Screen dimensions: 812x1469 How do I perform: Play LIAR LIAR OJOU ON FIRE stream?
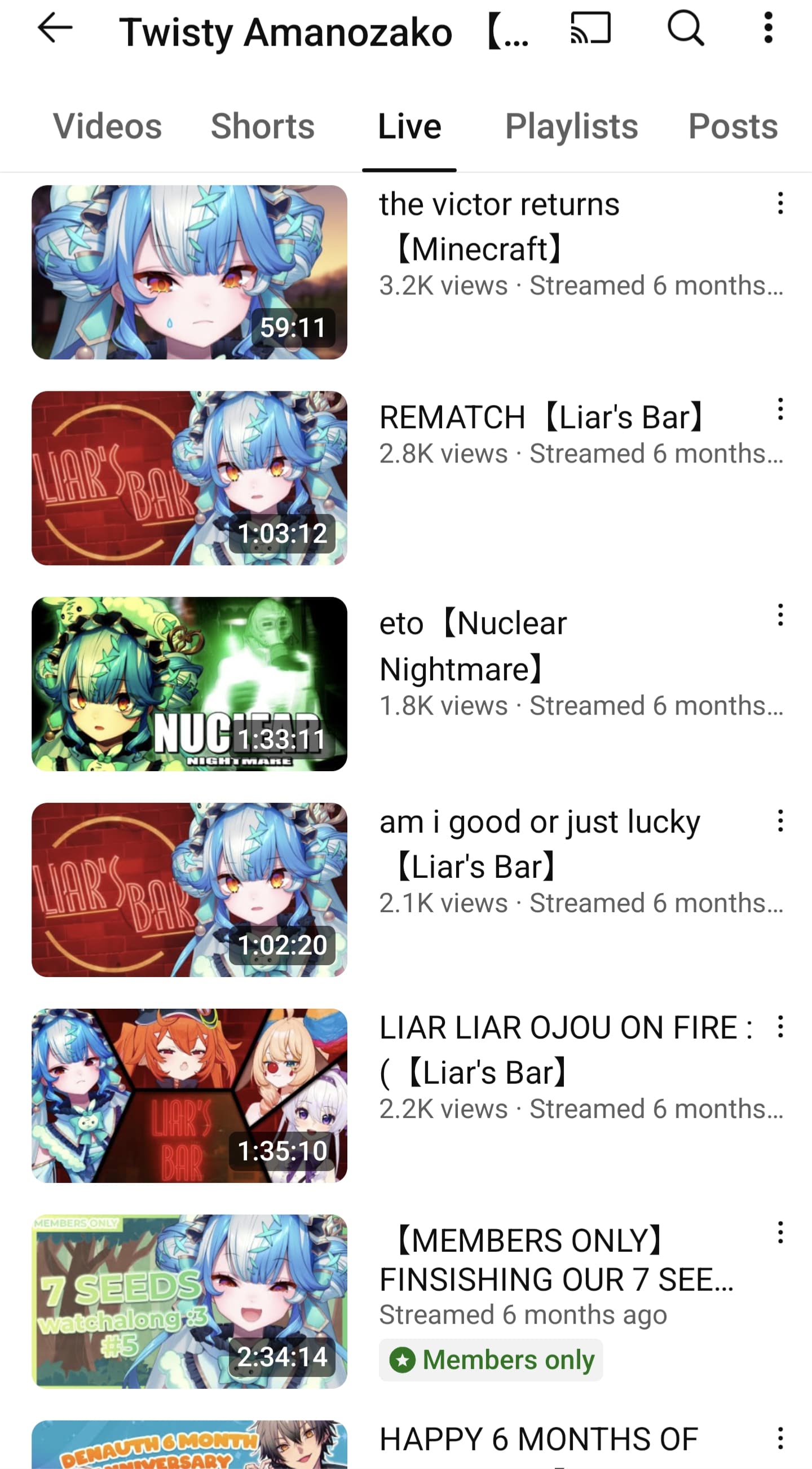click(x=189, y=1096)
